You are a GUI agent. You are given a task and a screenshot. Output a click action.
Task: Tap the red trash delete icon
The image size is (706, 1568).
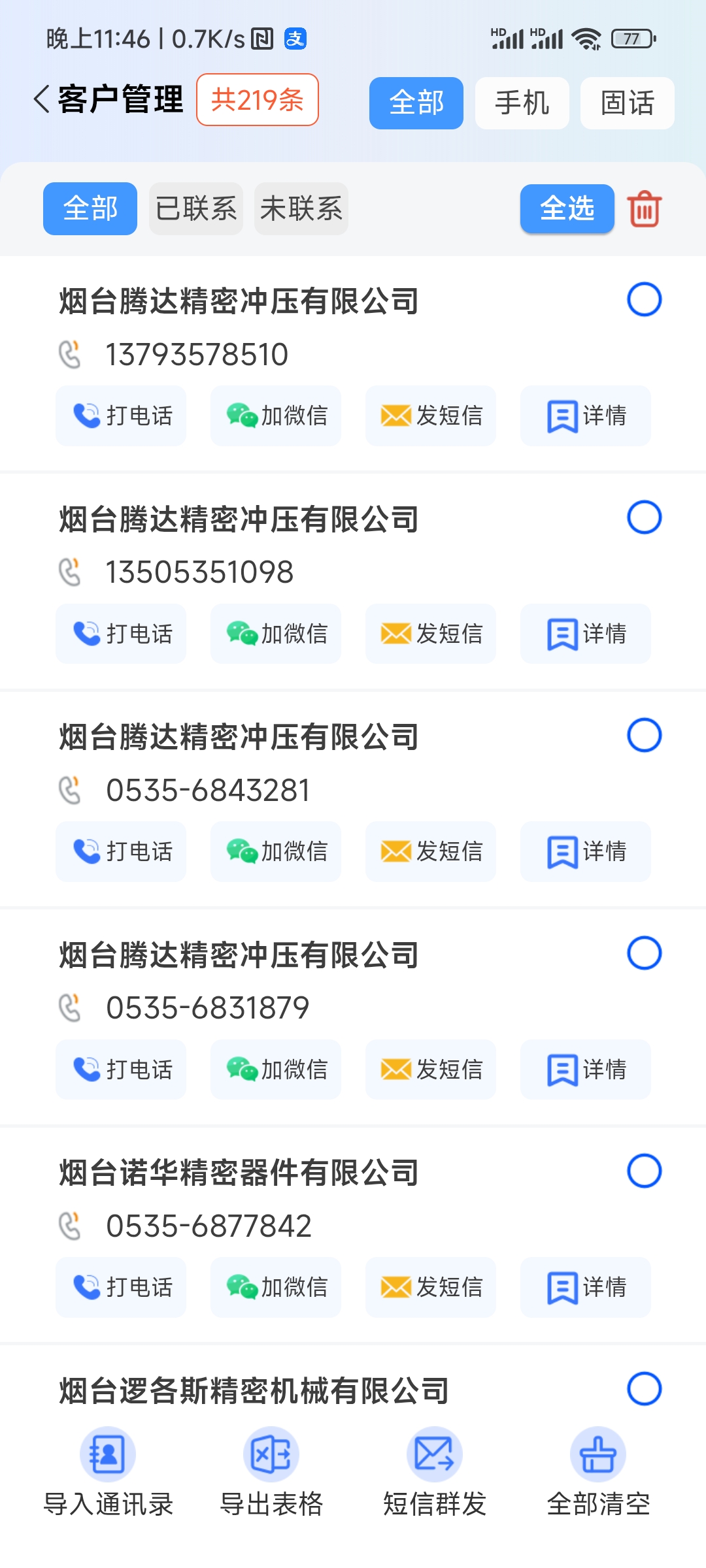click(x=645, y=208)
